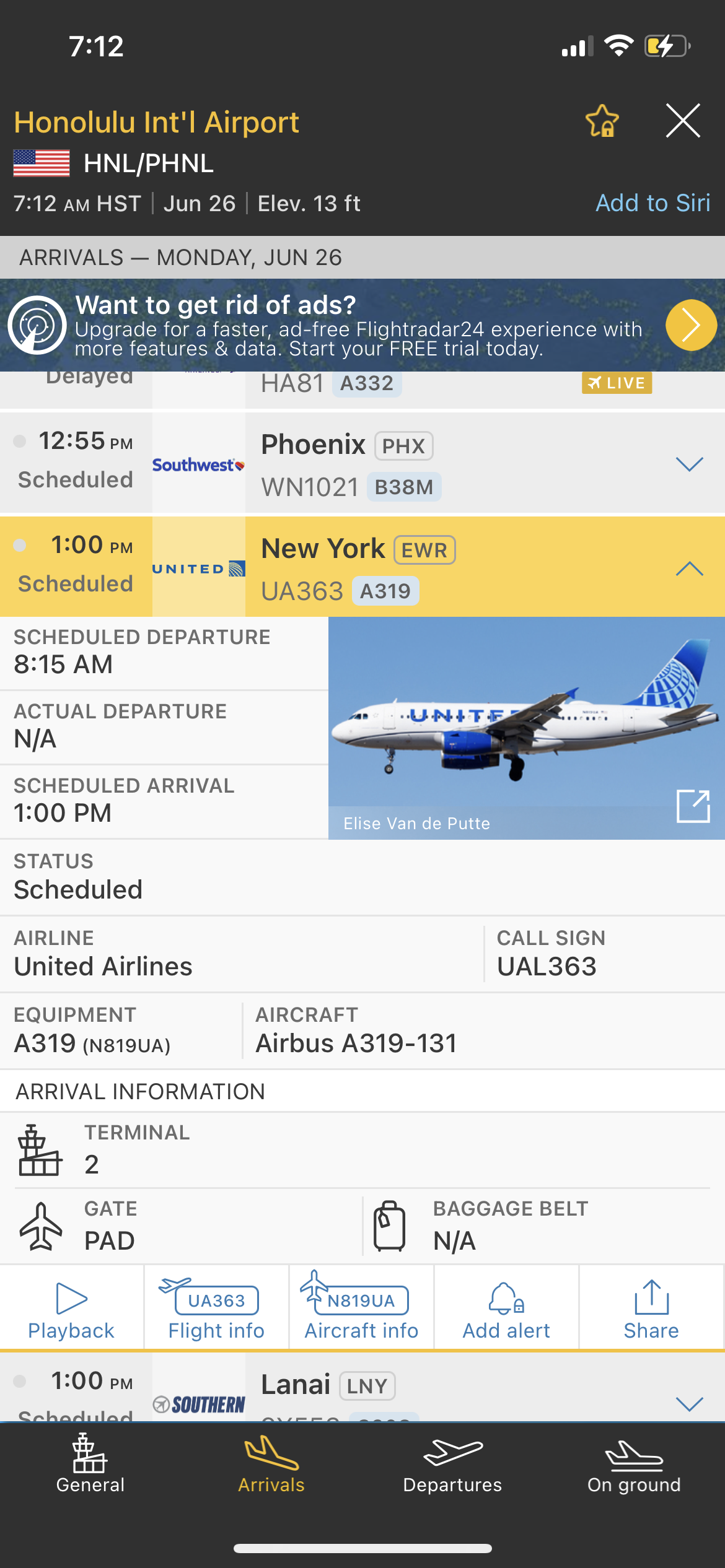Expand the Phoenix WN1021 flight row

pos(689,464)
